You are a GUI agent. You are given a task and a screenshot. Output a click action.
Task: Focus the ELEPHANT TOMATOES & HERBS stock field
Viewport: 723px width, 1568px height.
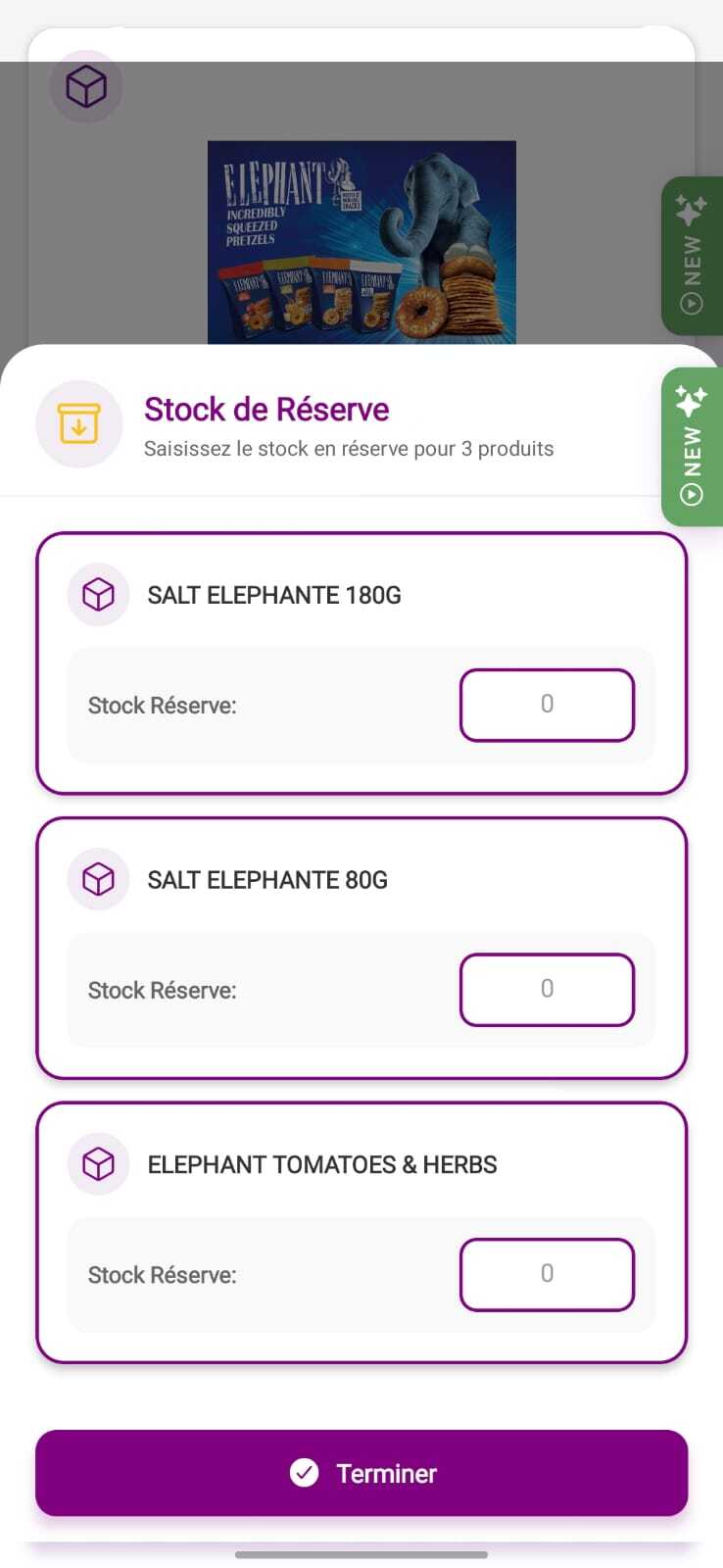click(547, 1274)
